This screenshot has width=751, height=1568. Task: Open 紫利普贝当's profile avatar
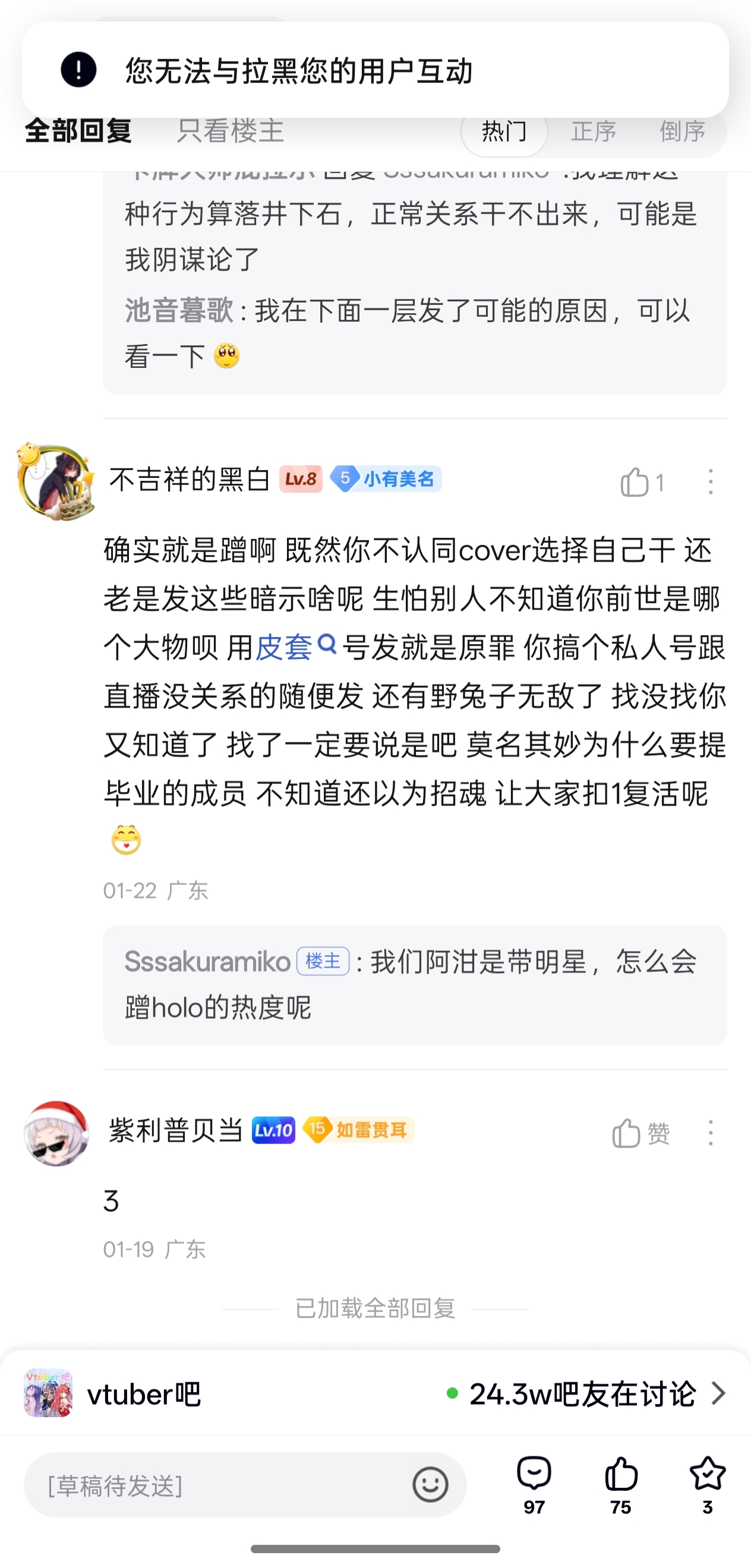(x=56, y=1134)
